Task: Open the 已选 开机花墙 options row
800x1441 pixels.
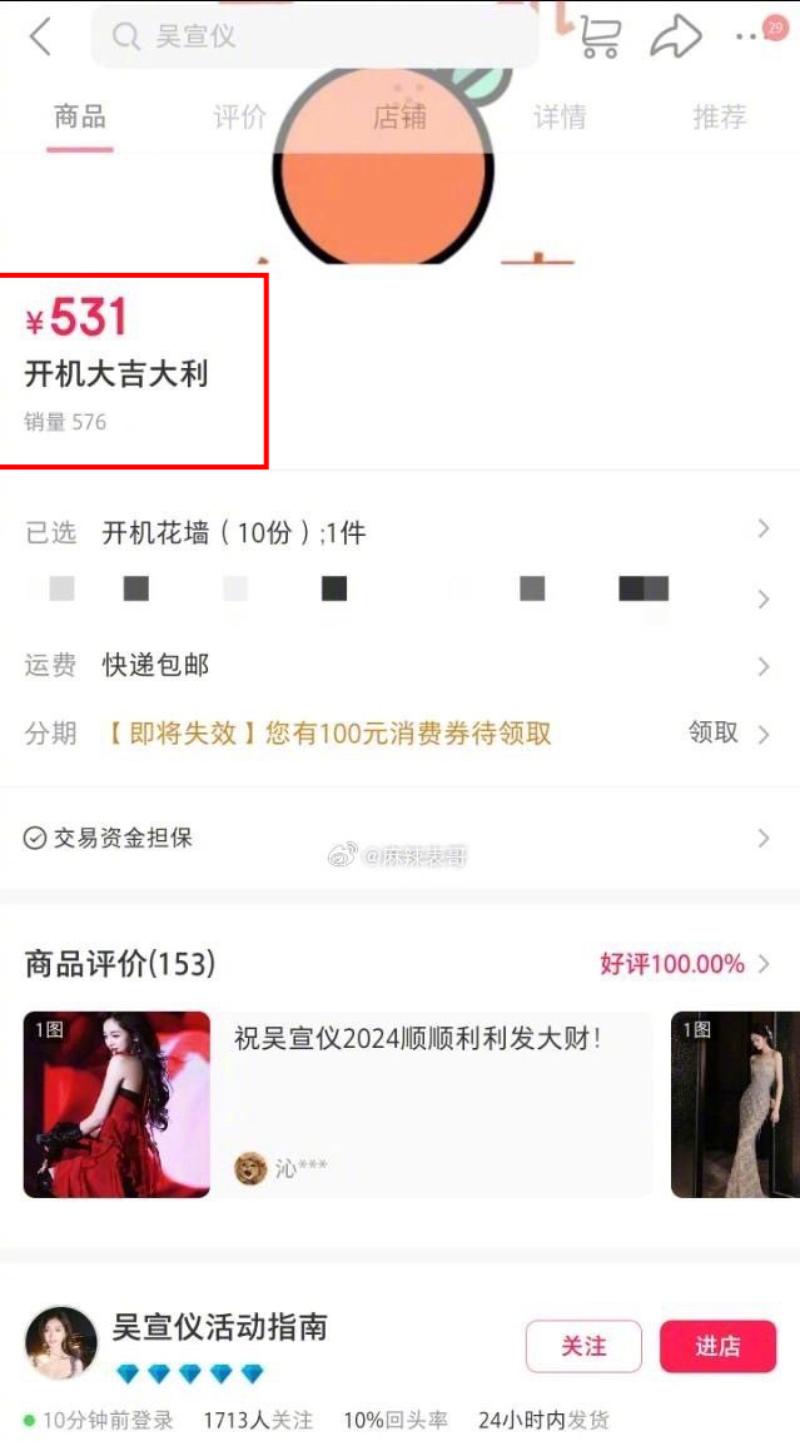Action: [400, 532]
